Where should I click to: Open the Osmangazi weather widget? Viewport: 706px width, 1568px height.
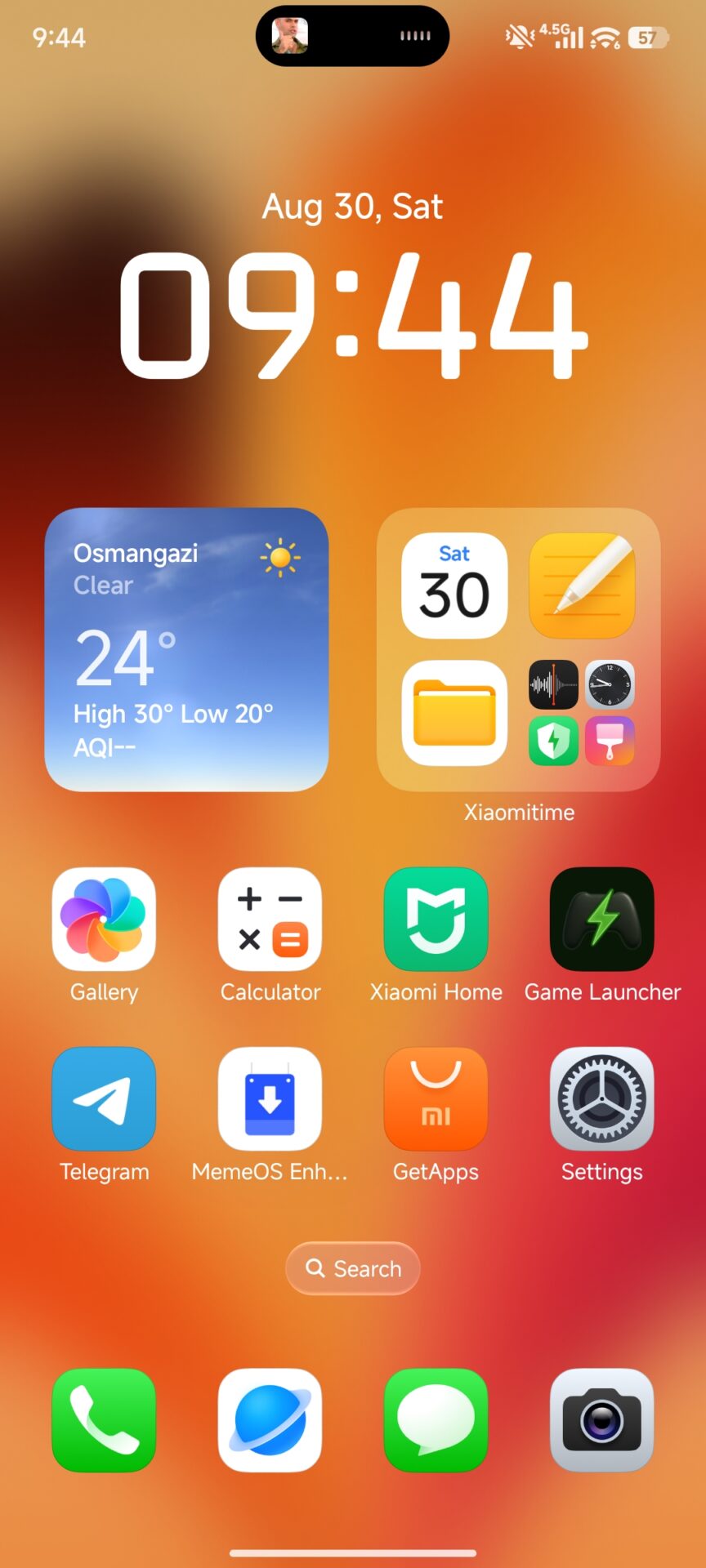tap(186, 649)
